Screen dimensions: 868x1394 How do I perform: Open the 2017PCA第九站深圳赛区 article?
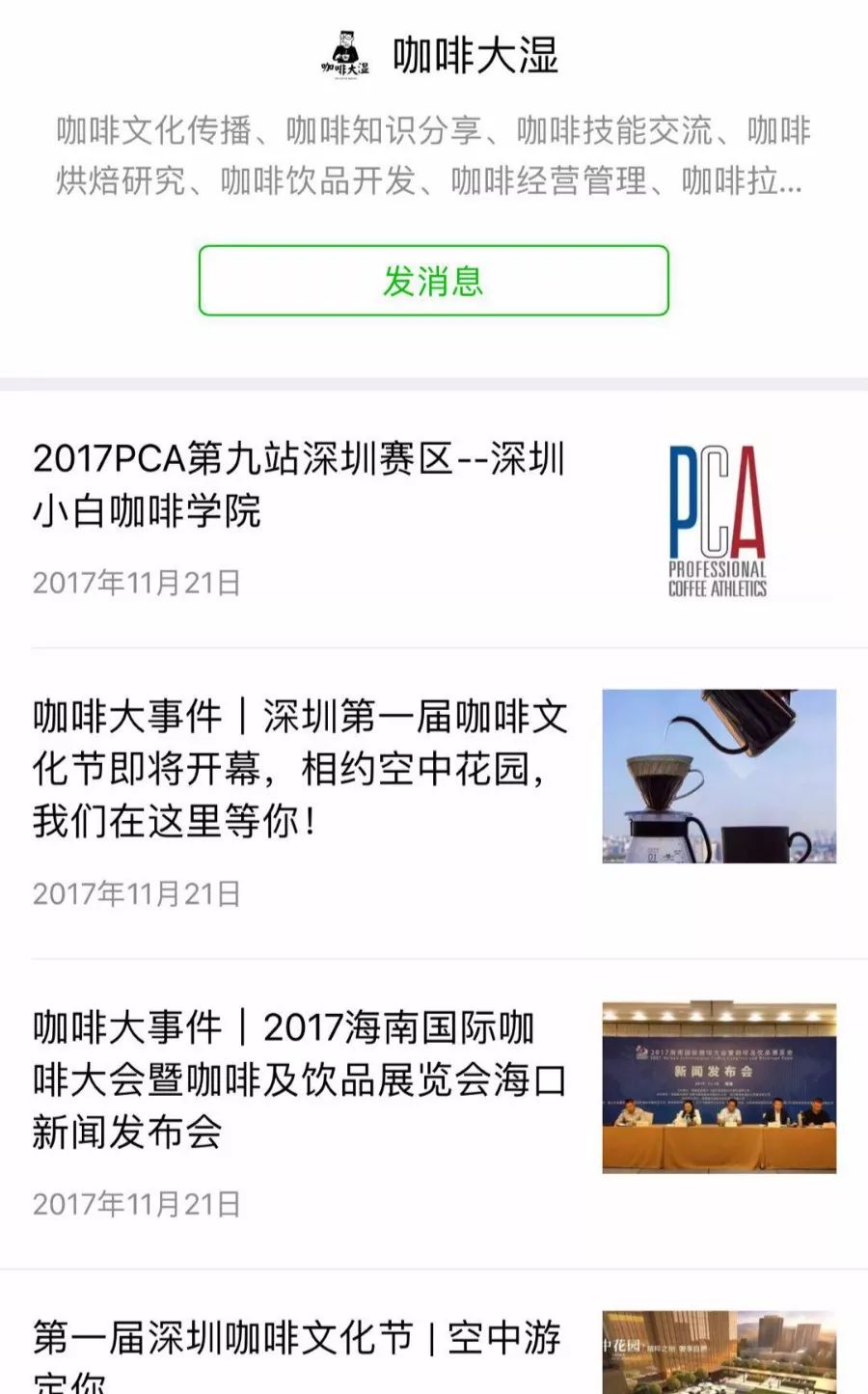pos(434,519)
